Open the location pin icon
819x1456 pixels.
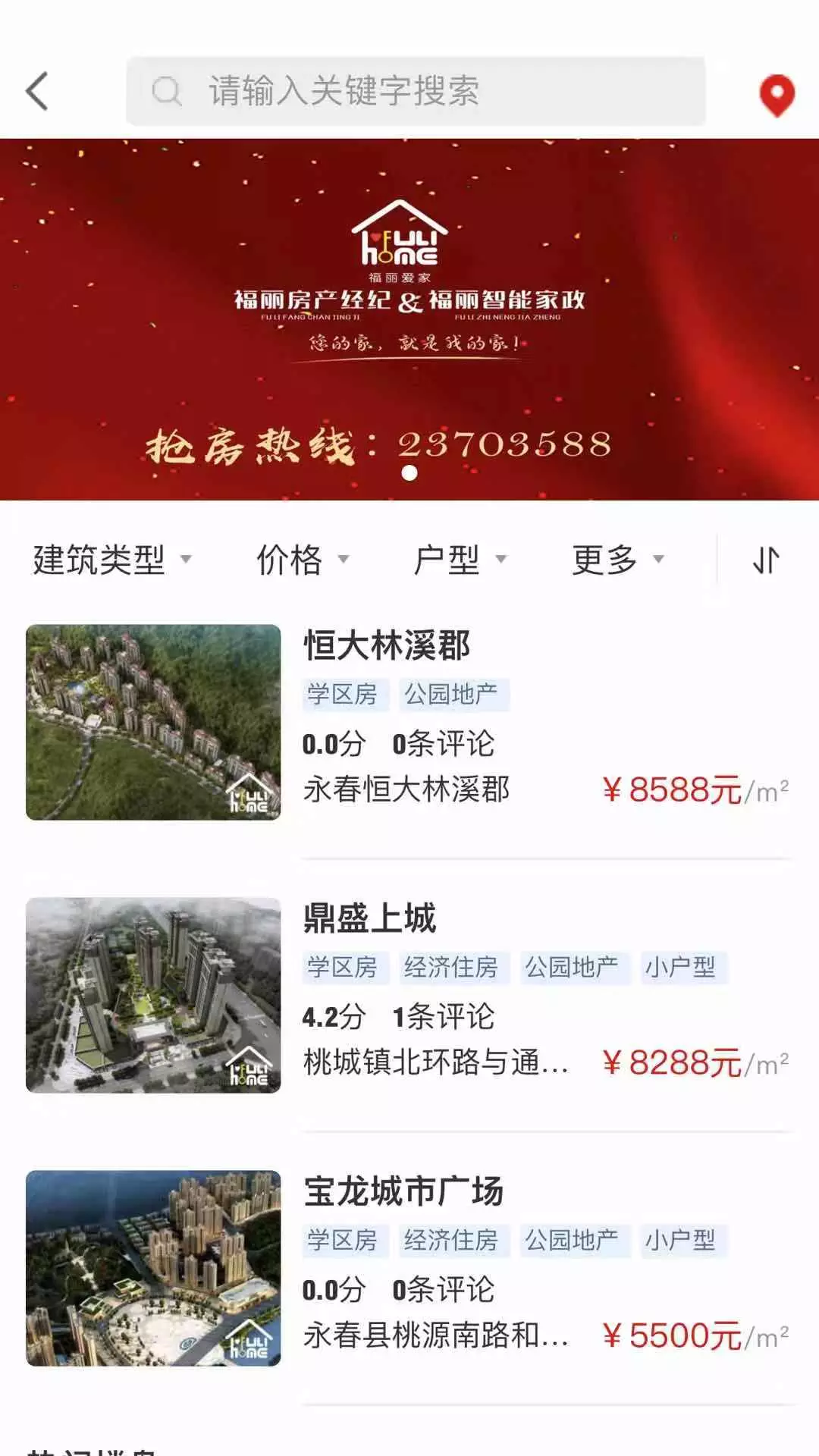[x=775, y=93]
